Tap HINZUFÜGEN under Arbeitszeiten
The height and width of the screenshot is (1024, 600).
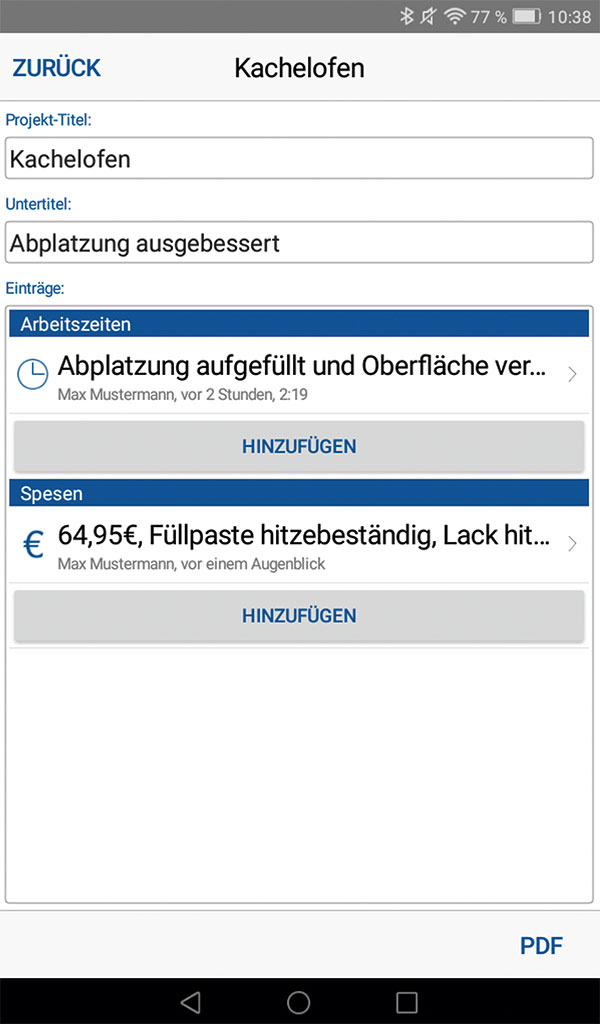point(299,446)
